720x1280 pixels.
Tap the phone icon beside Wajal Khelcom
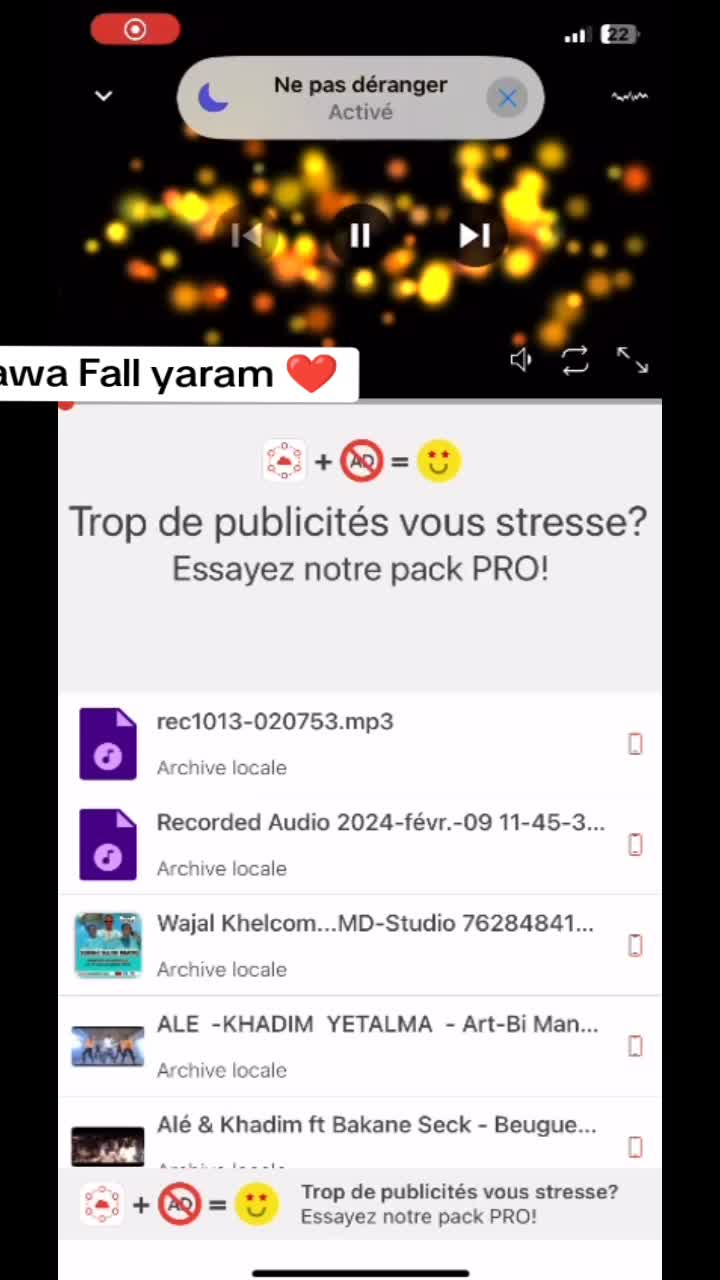pos(635,946)
